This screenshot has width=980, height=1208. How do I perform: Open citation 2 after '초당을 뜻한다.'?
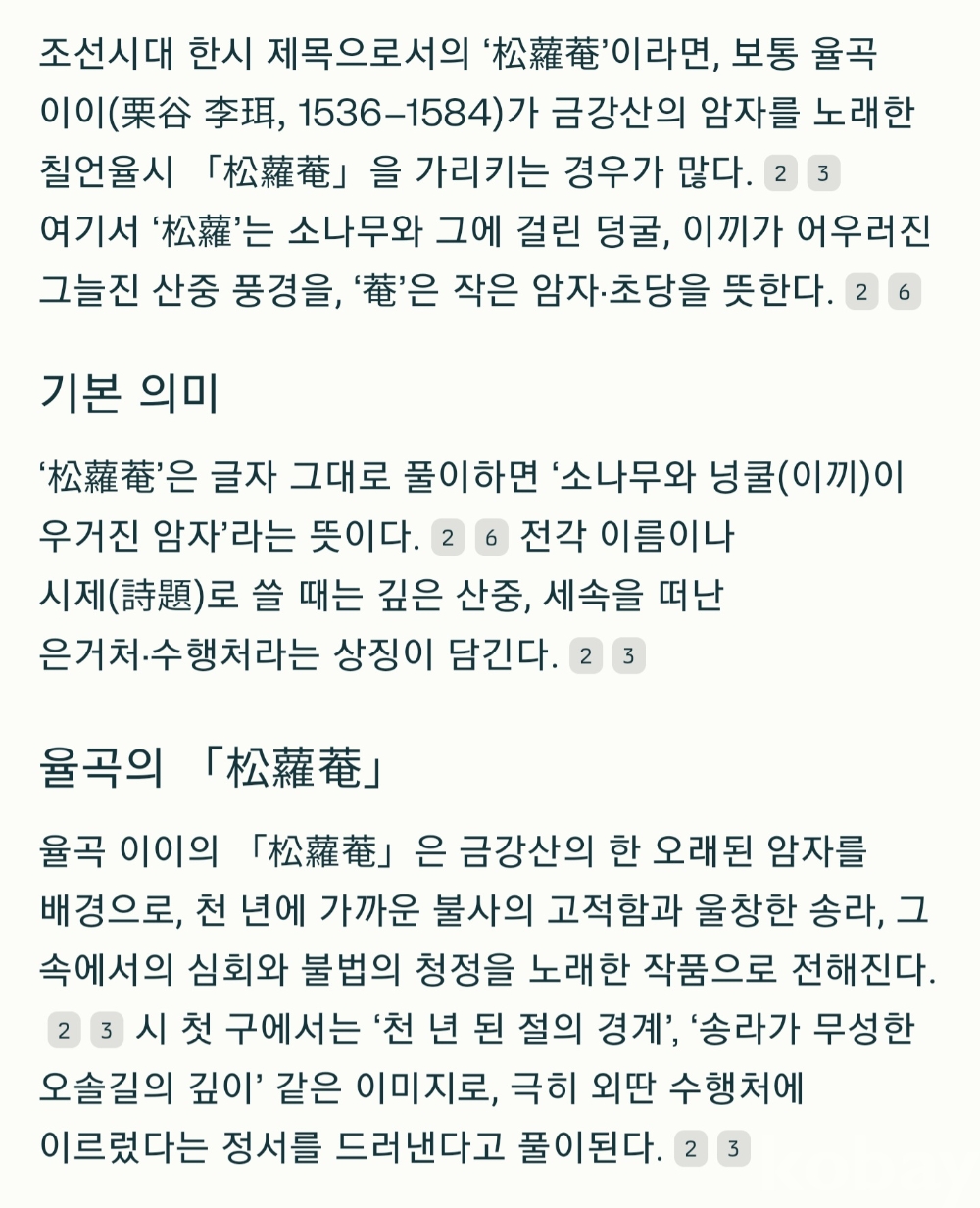(x=861, y=292)
